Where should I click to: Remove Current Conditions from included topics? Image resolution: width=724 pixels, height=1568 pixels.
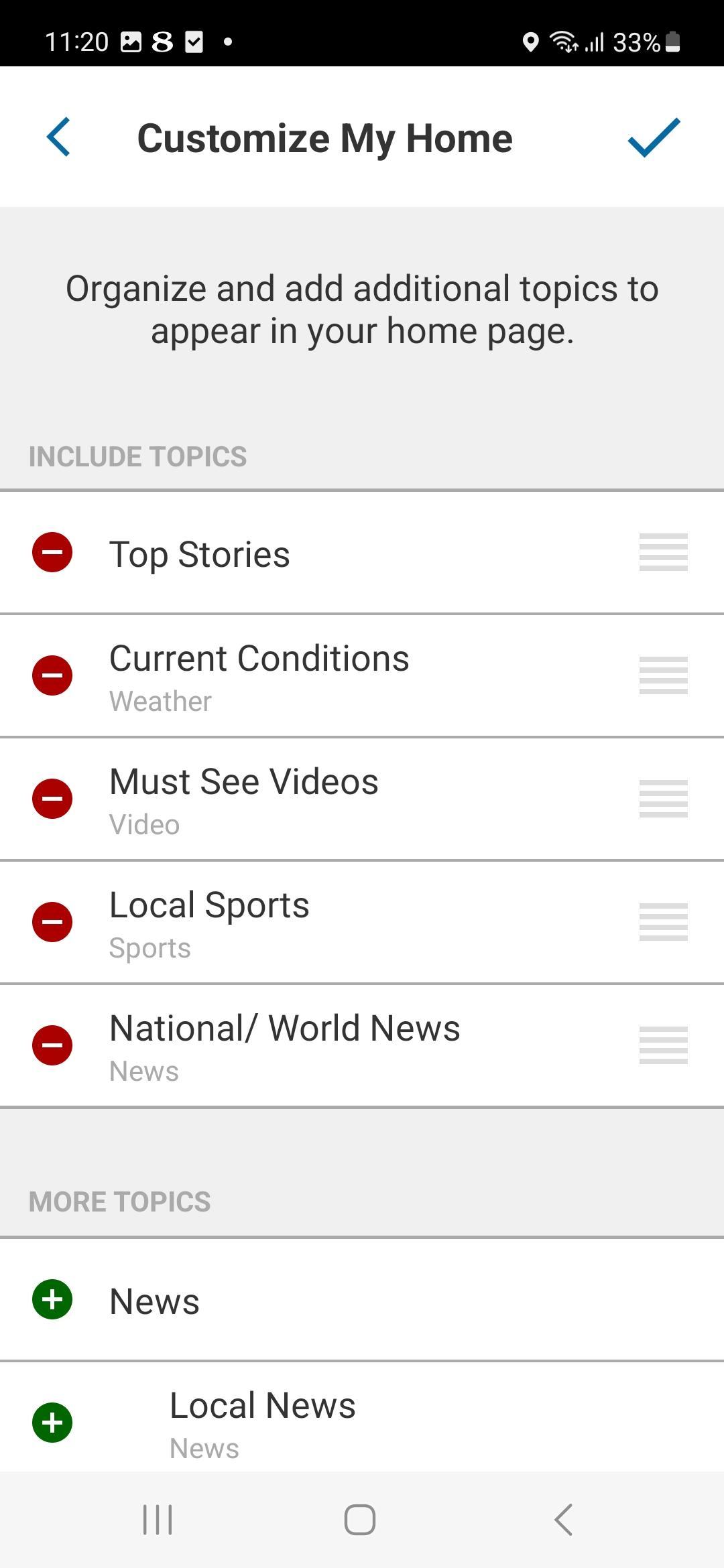[52, 675]
